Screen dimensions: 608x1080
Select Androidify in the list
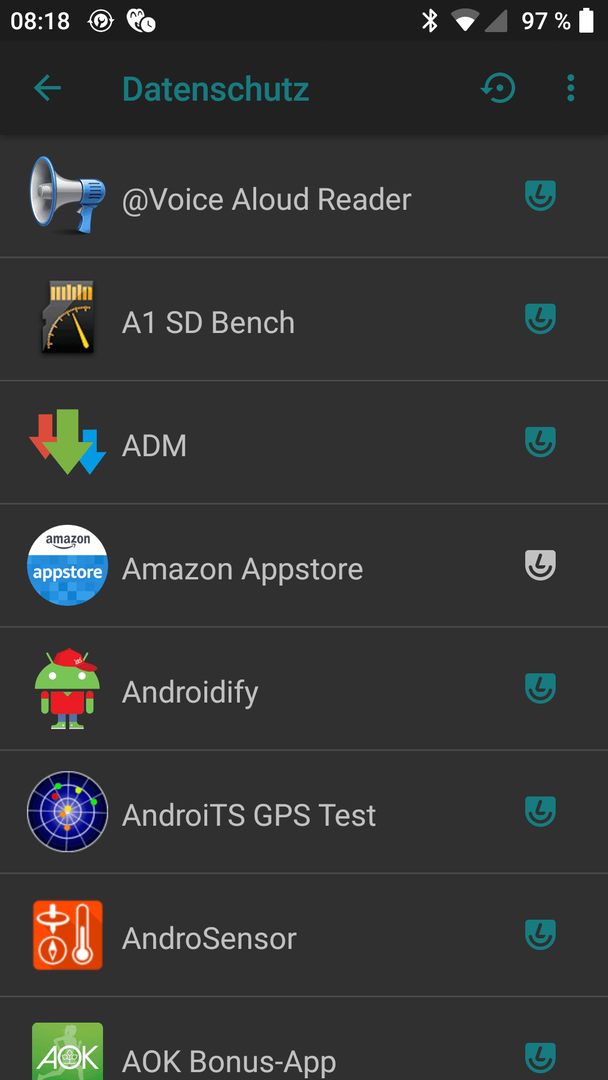point(304,689)
